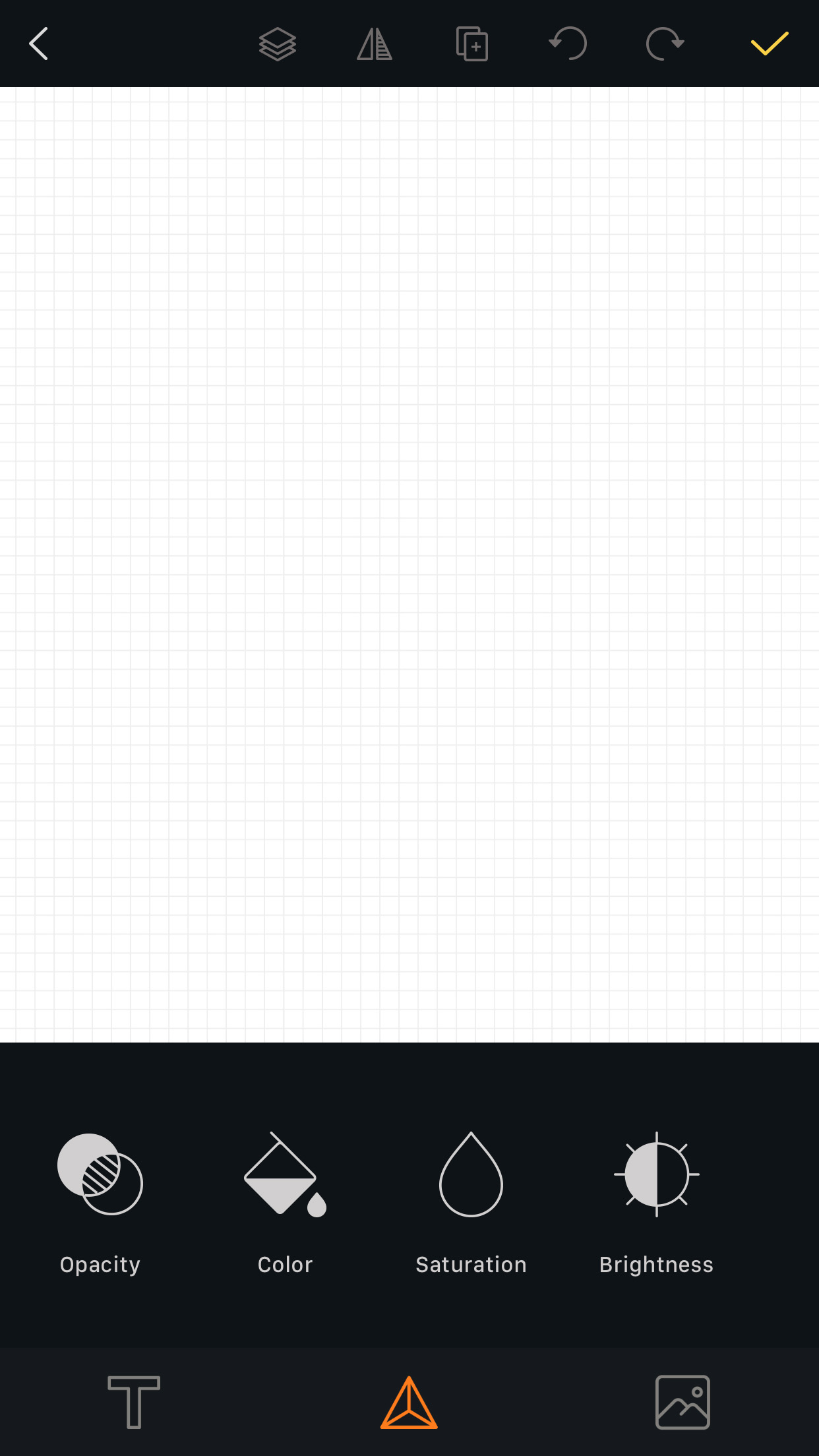Viewport: 819px width, 1456px height.
Task: Confirm edits with the yellow checkmark
Action: tap(769, 44)
